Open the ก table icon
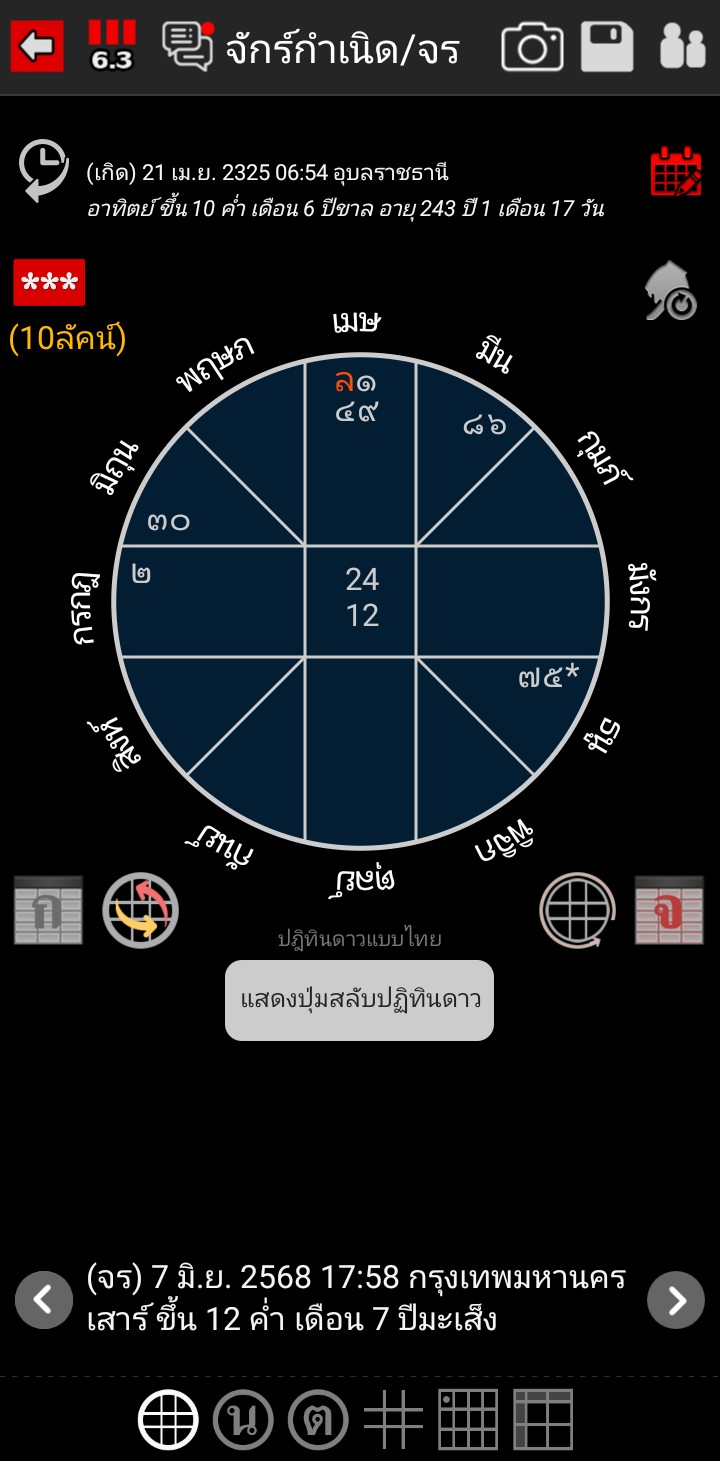The width and height of the screenshot is (720, 1461). click(x=48, y=910)
